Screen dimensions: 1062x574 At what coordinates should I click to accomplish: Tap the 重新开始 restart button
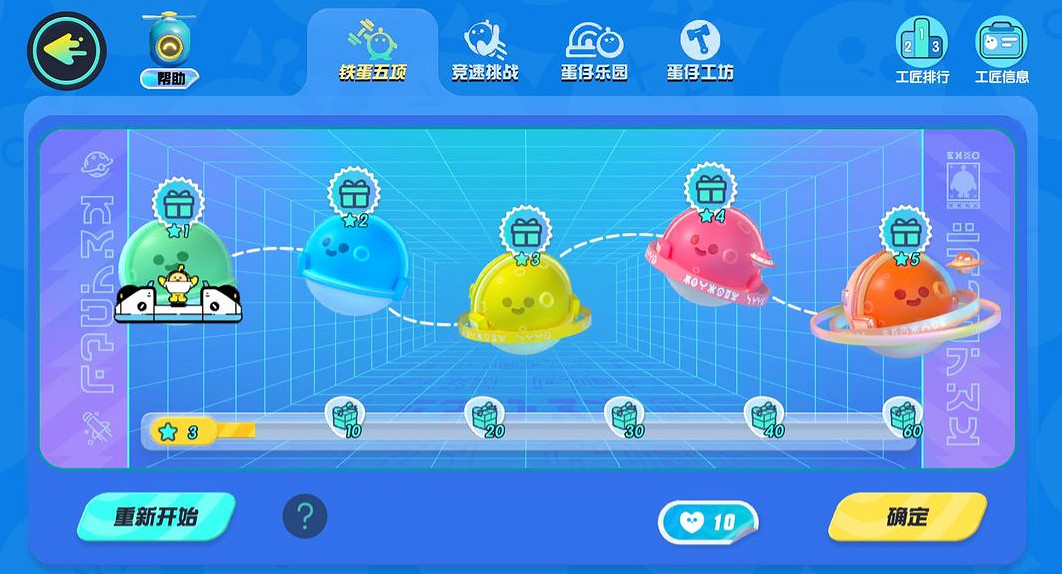[156, 517]
